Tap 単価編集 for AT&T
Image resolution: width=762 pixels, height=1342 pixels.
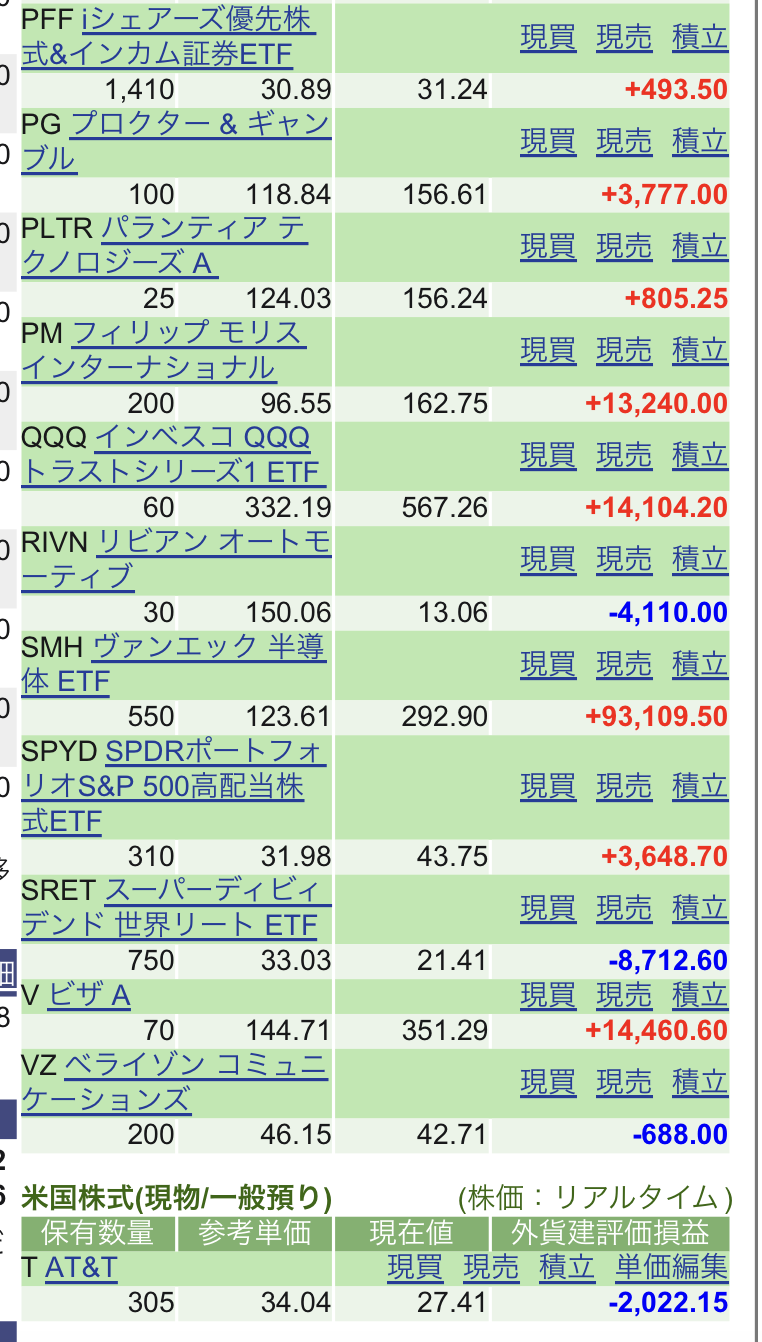672,1268
